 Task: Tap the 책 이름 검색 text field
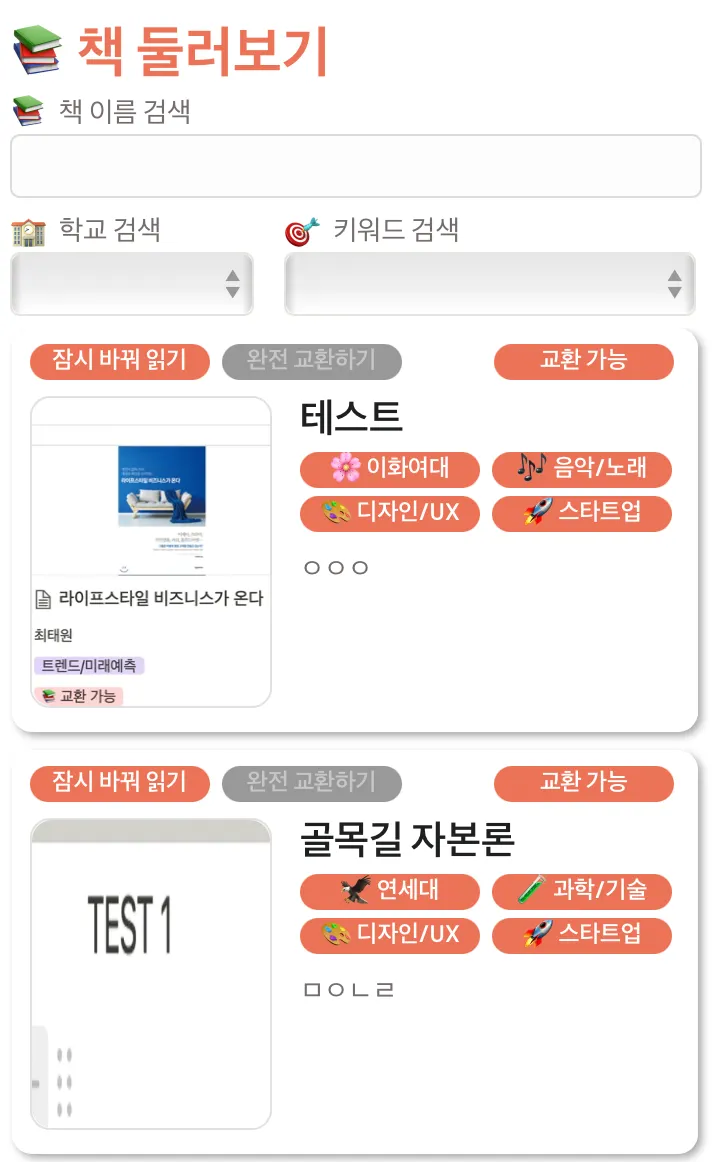click(x=355, y=166)
